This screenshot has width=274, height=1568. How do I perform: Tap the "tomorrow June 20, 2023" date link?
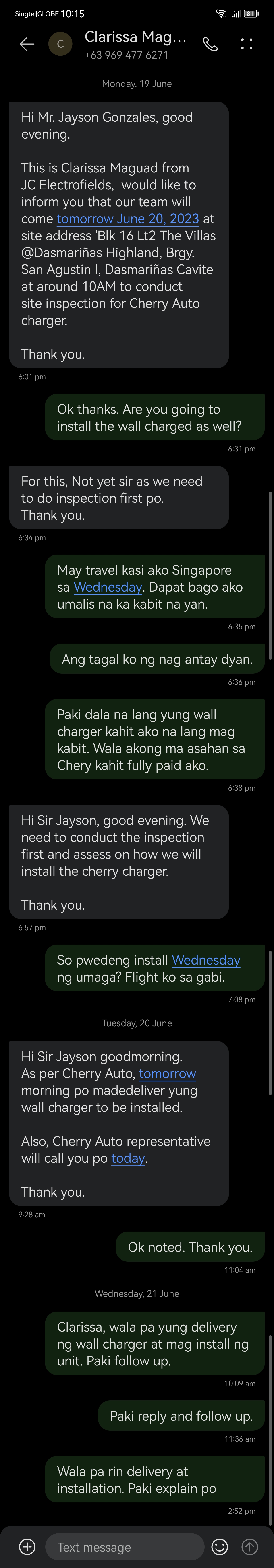(x=128, y=219)
